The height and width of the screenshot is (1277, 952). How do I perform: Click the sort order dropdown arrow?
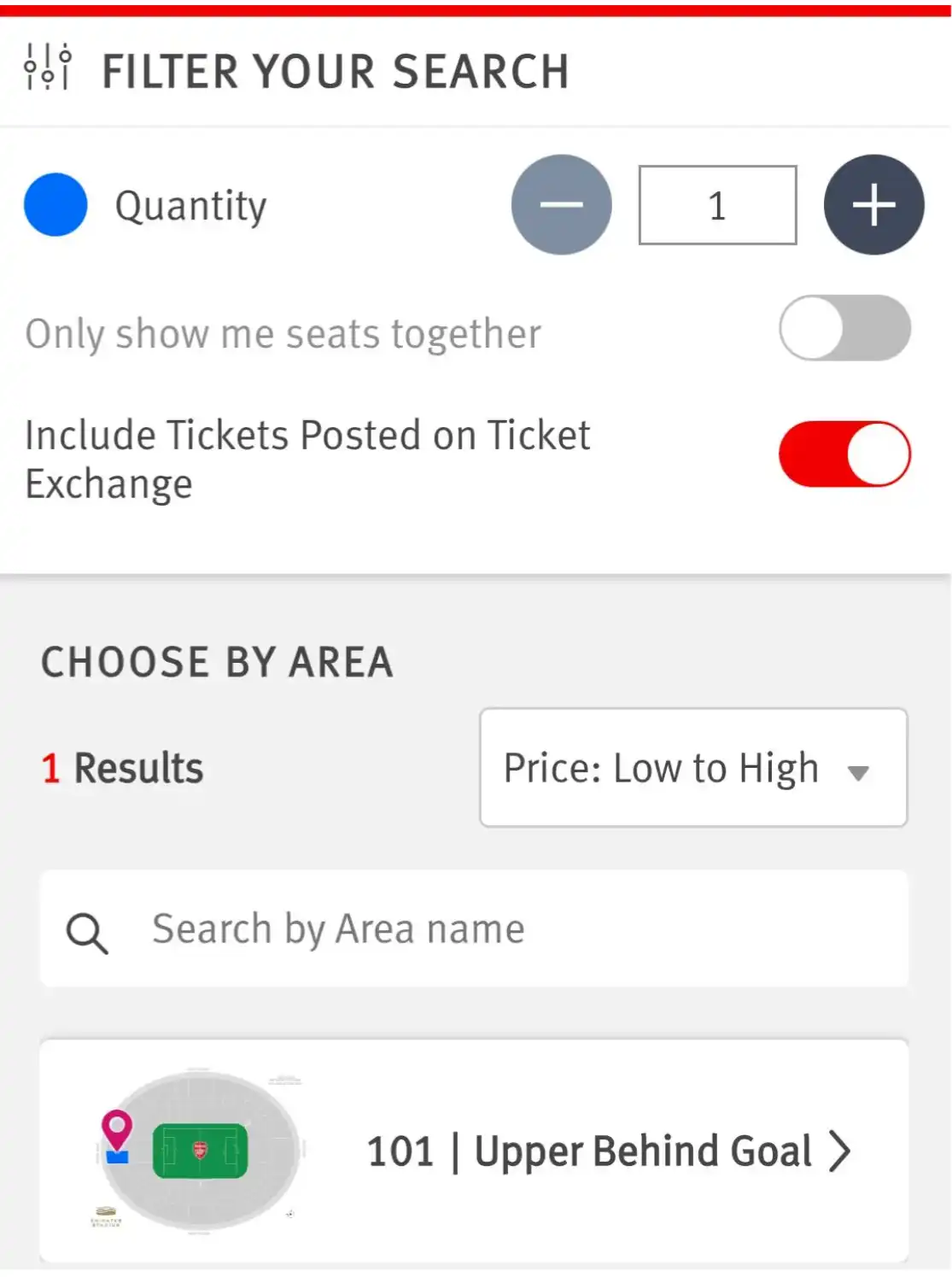click(x=860, y=771)
